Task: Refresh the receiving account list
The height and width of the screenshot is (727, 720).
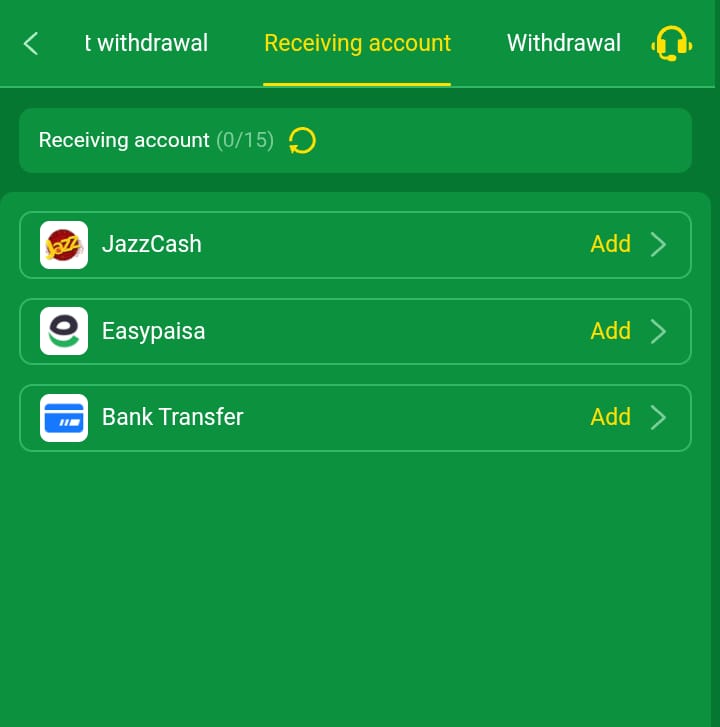Action: click(302, 141)
